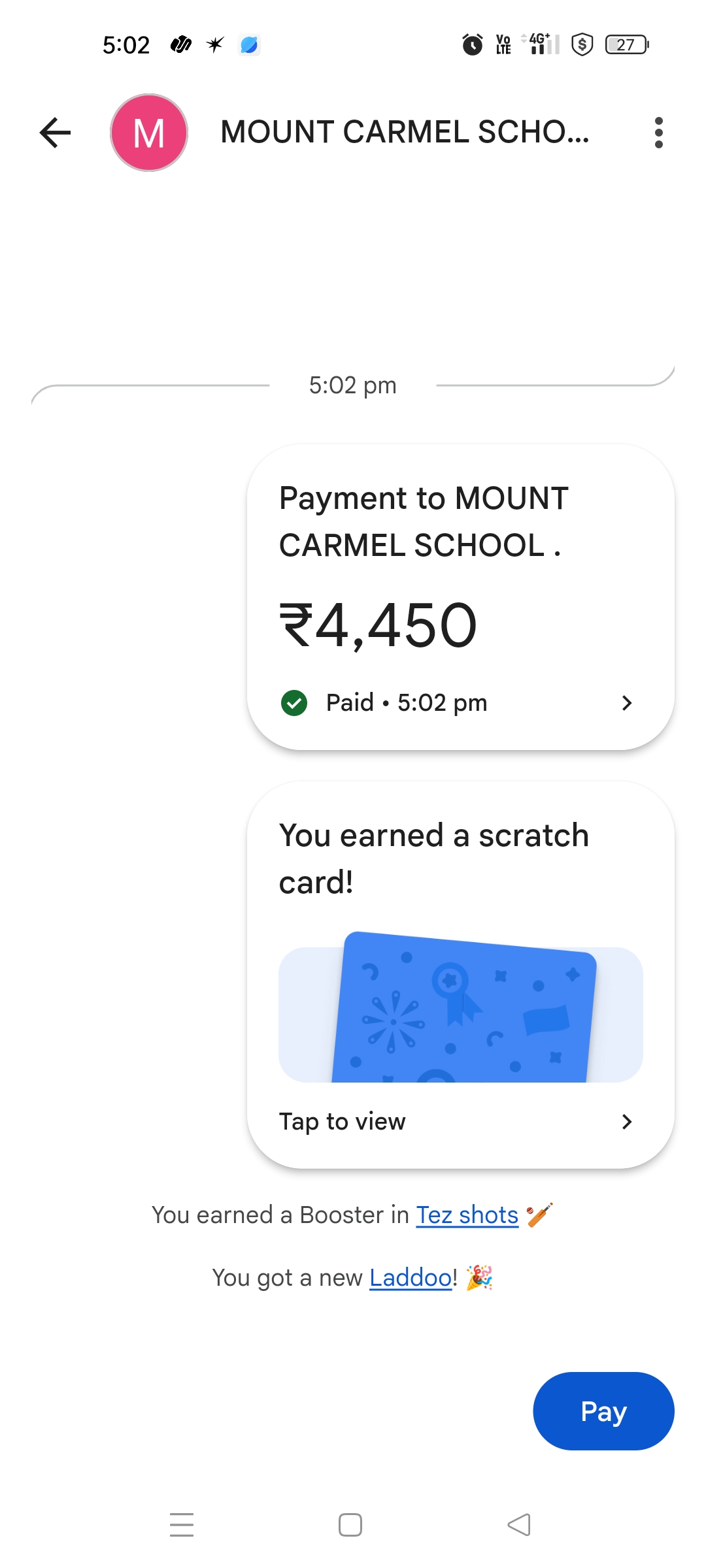Tap to view the scratch card
Screen dimensions: 706x1568
pyautogui.click(x=461, y=975)
